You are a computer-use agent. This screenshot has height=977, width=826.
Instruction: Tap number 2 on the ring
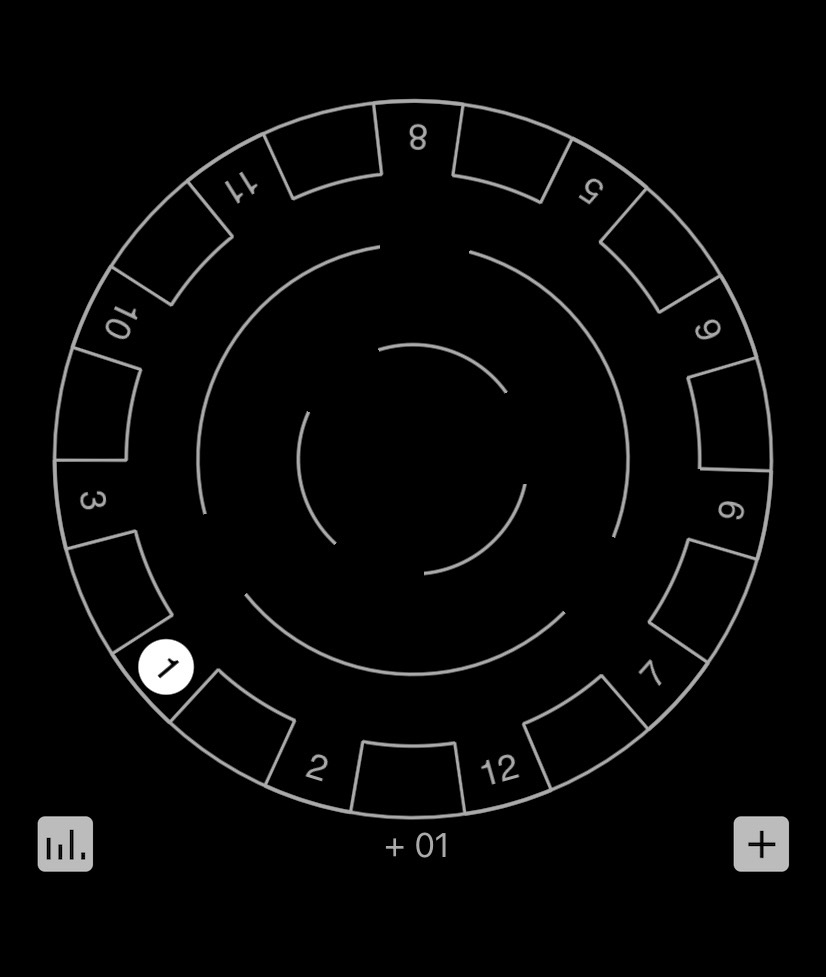click(316, 768)
